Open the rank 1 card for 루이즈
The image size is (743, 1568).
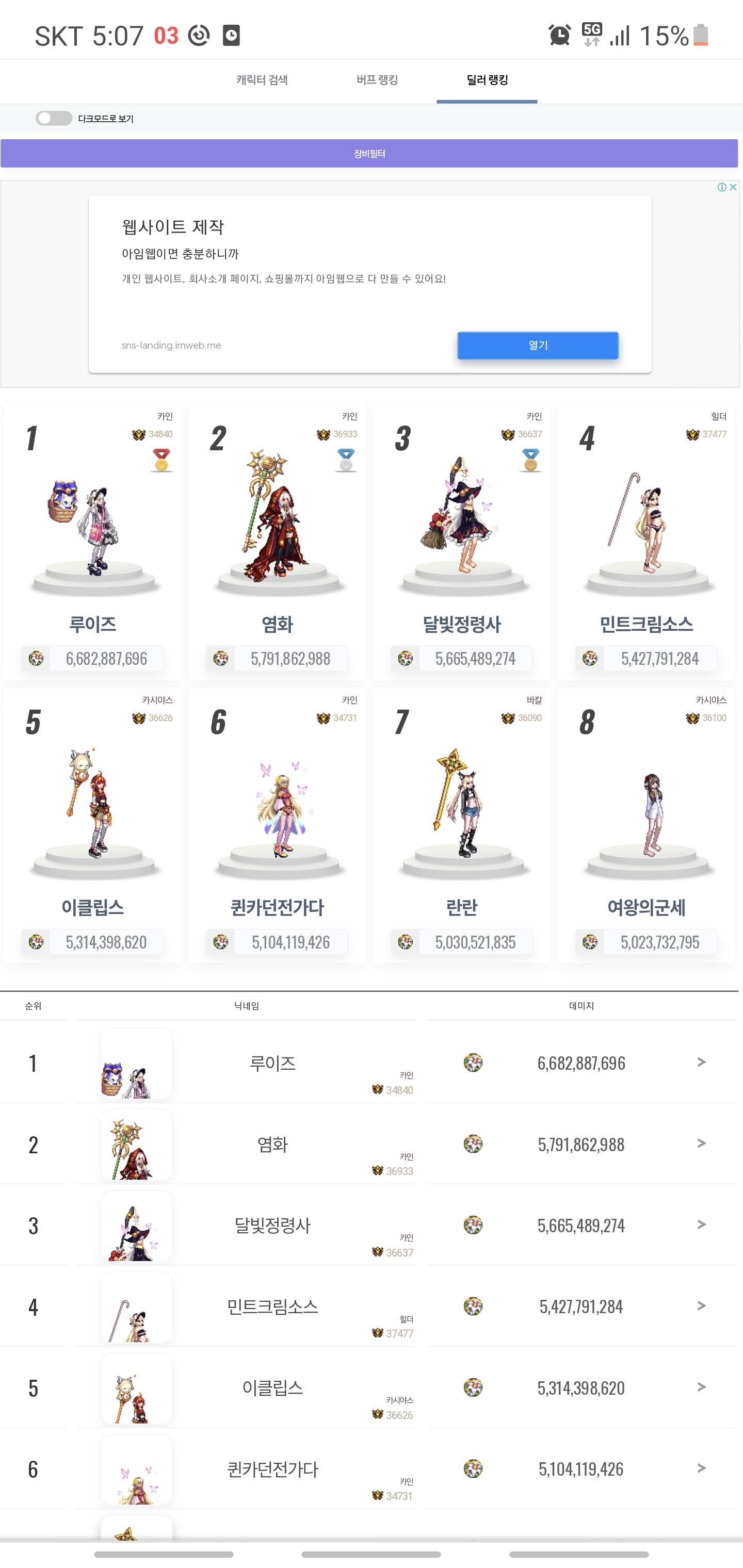pyautogui.click(x=92, y=542)
